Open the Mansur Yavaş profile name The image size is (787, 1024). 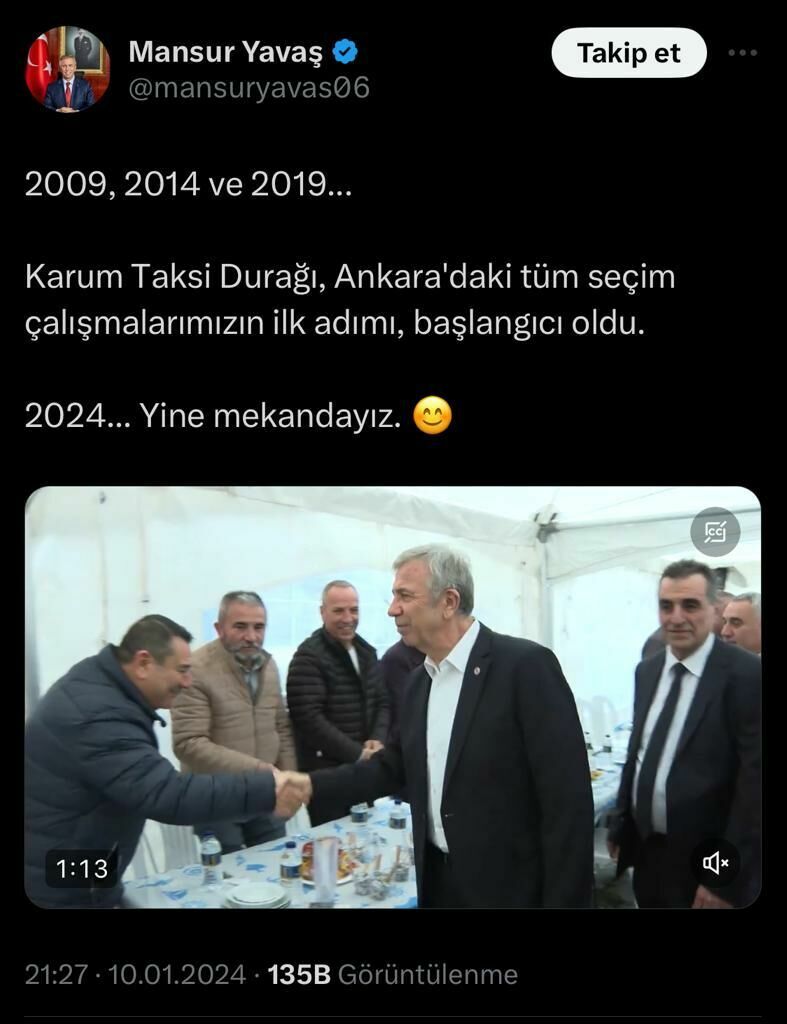click(x=226, y=50)
